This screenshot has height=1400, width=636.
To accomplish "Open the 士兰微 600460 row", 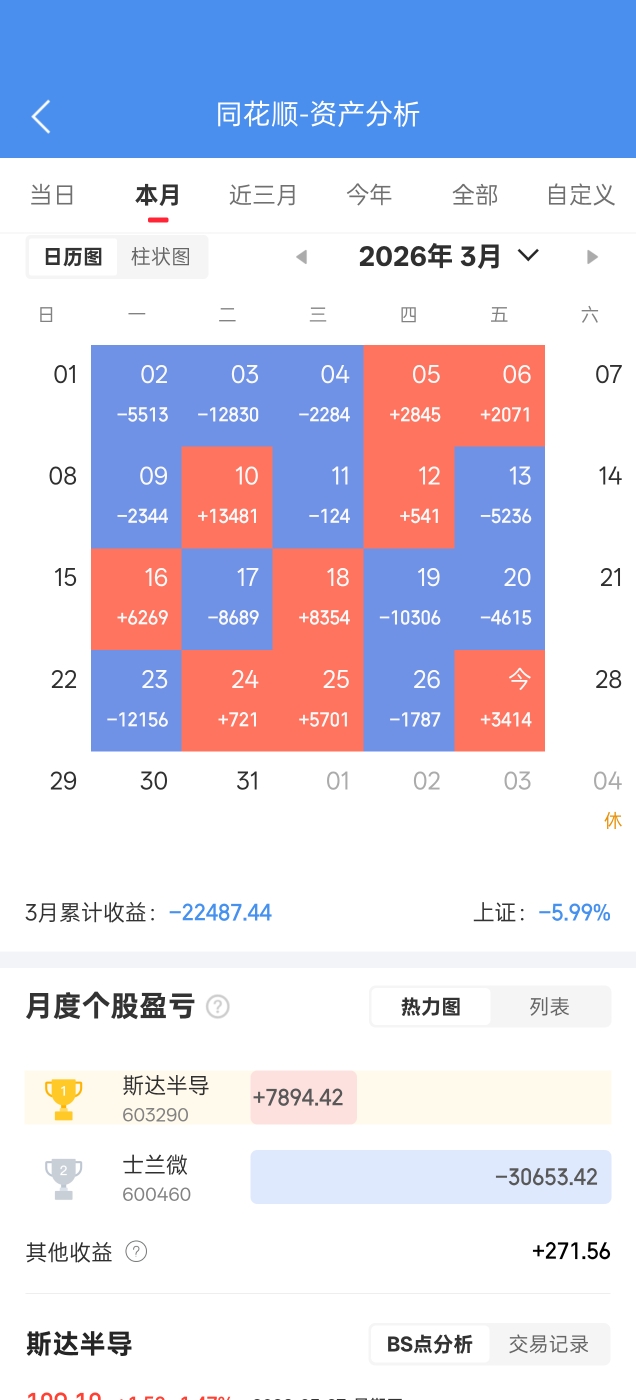I will tap(155, 1177).
